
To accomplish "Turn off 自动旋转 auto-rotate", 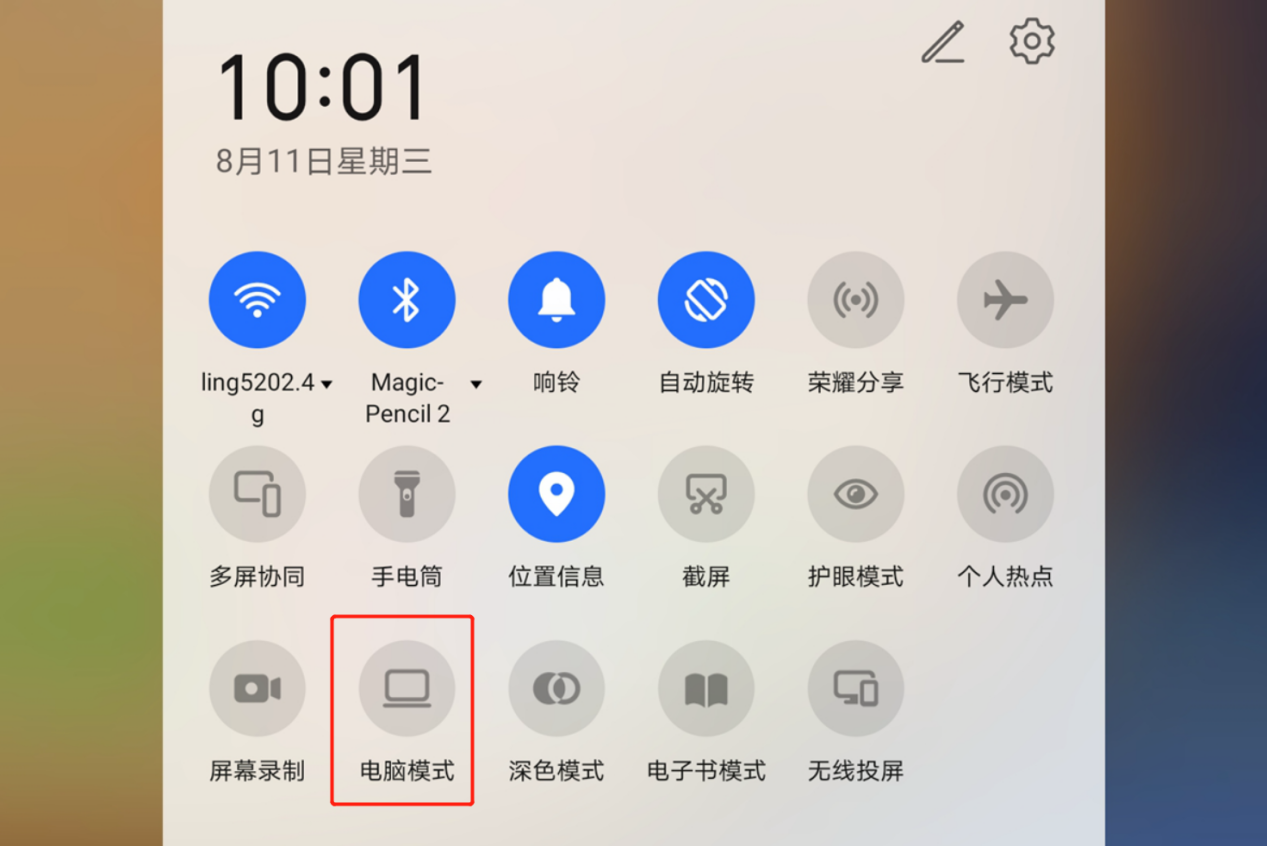I will [x=706, y=300].
